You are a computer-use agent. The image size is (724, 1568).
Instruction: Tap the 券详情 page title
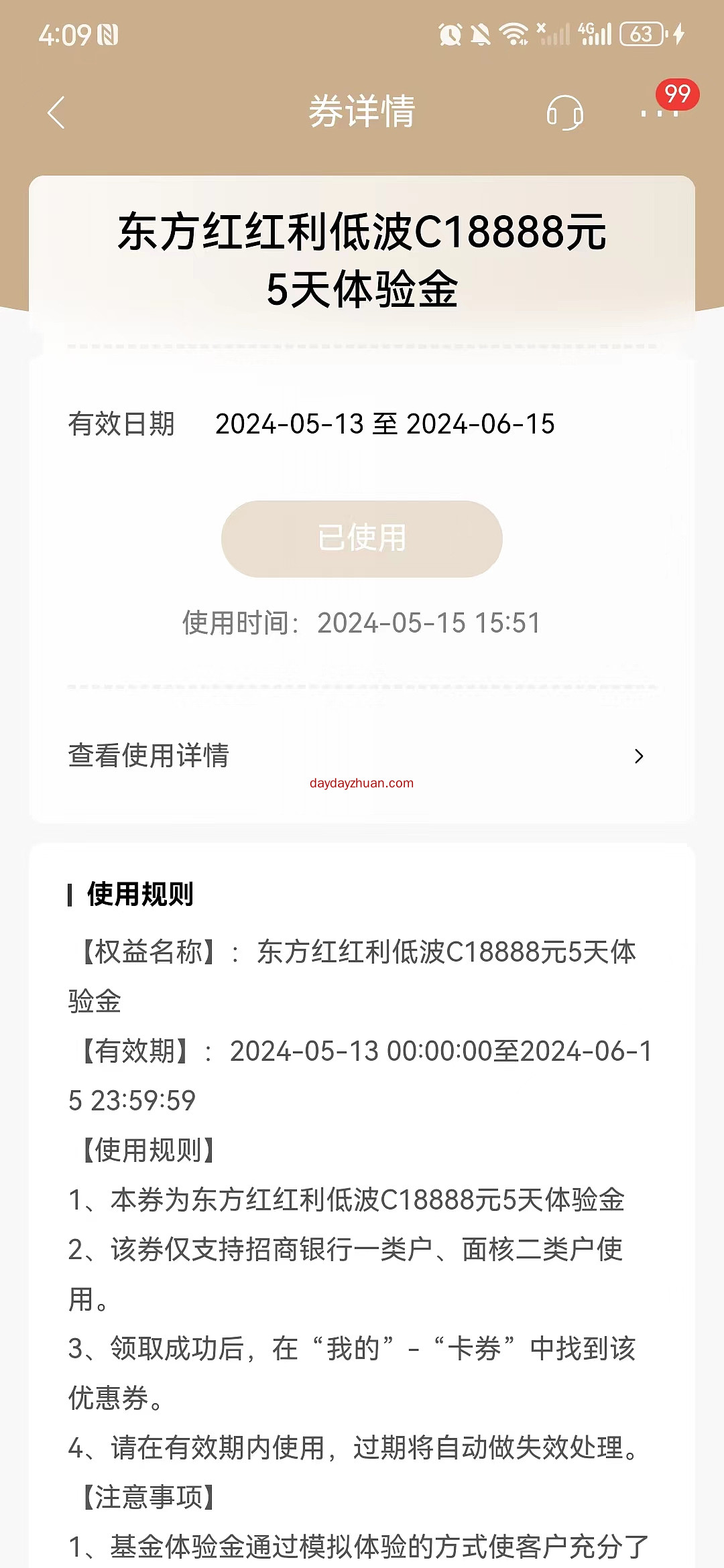tap(362, 111)
